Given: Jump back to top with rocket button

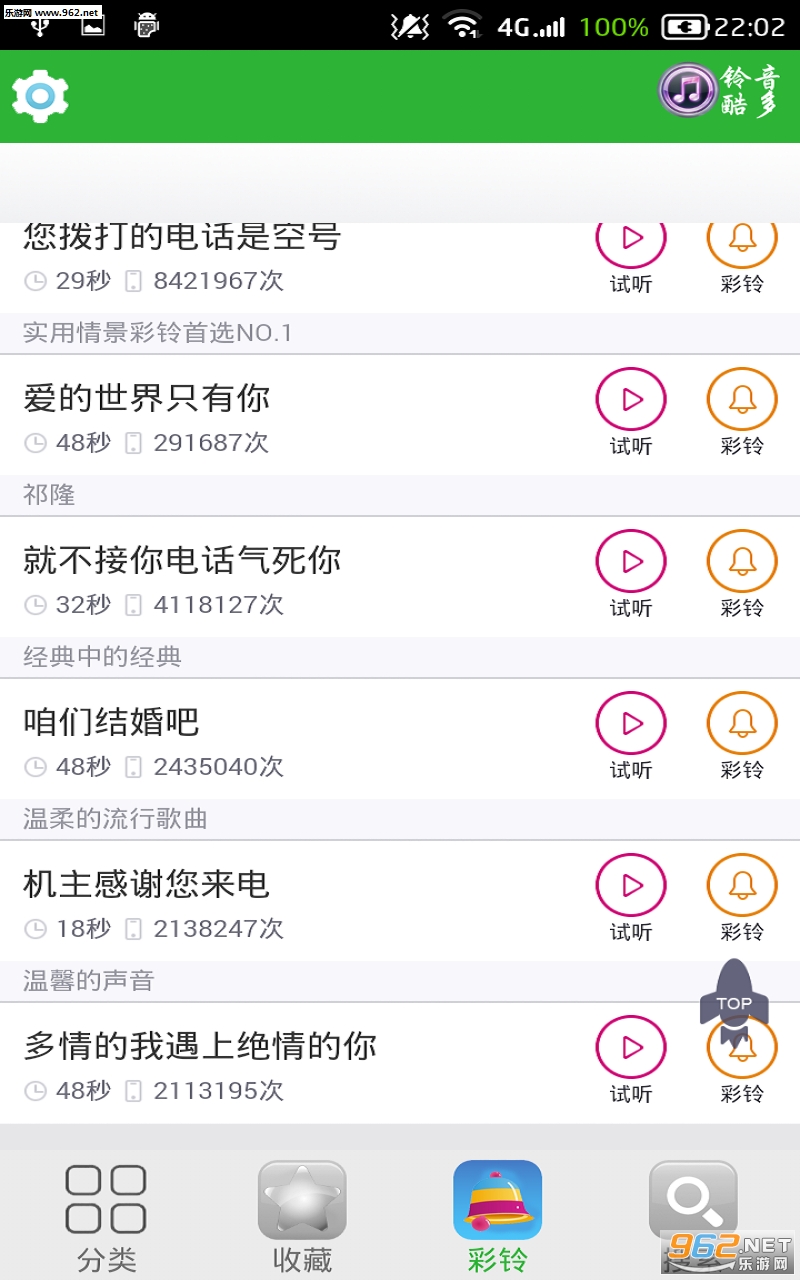Looking at the screenshot, I should click(734, 1000).
